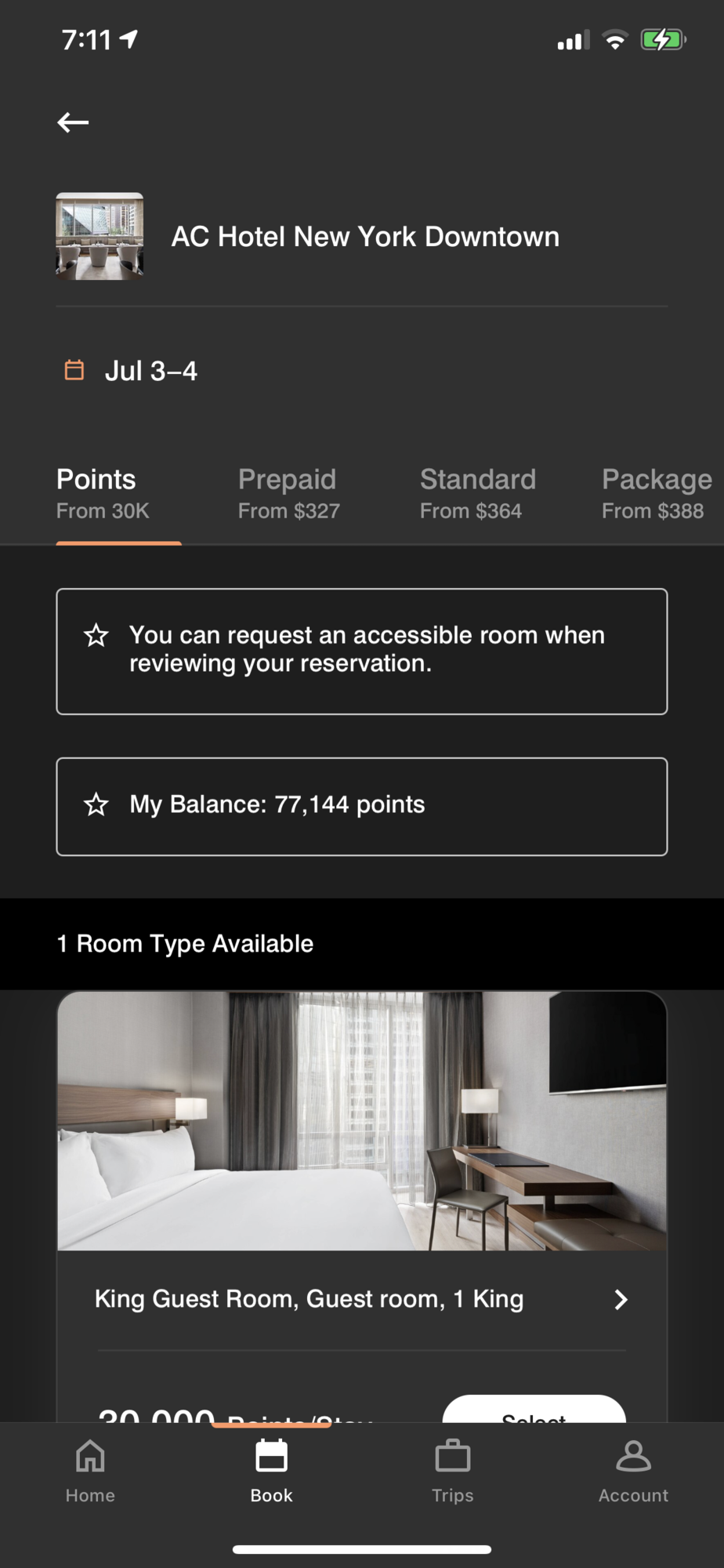Change the Jul 3–4 stay dates
The width and height of the screenshot is (724, 1568).
coord(130,371)
